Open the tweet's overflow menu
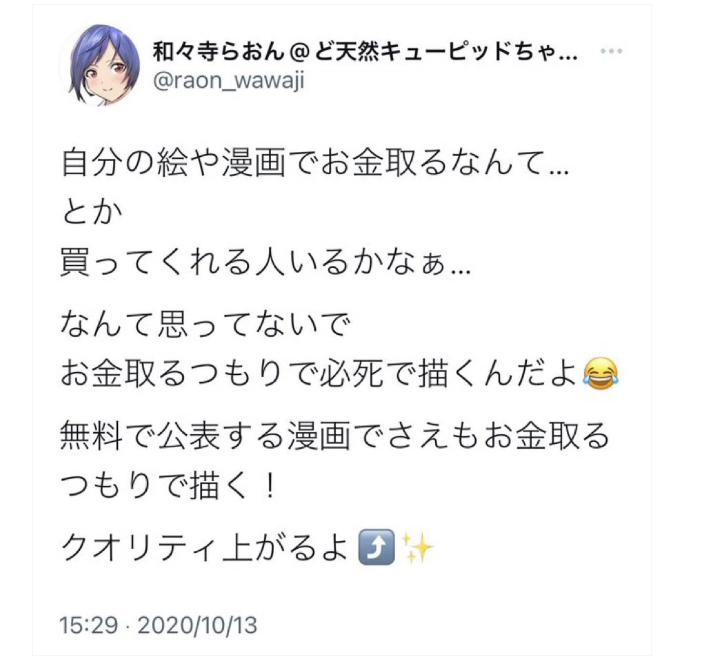714x656 pixels. tap(612, 51)
